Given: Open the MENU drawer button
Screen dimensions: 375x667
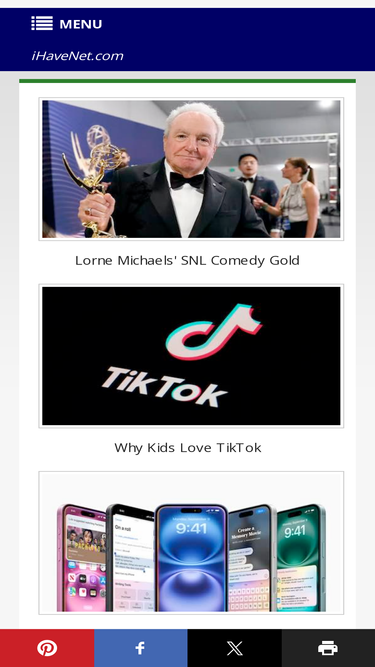Looking at the screenshot, I should tap(67, 23).
